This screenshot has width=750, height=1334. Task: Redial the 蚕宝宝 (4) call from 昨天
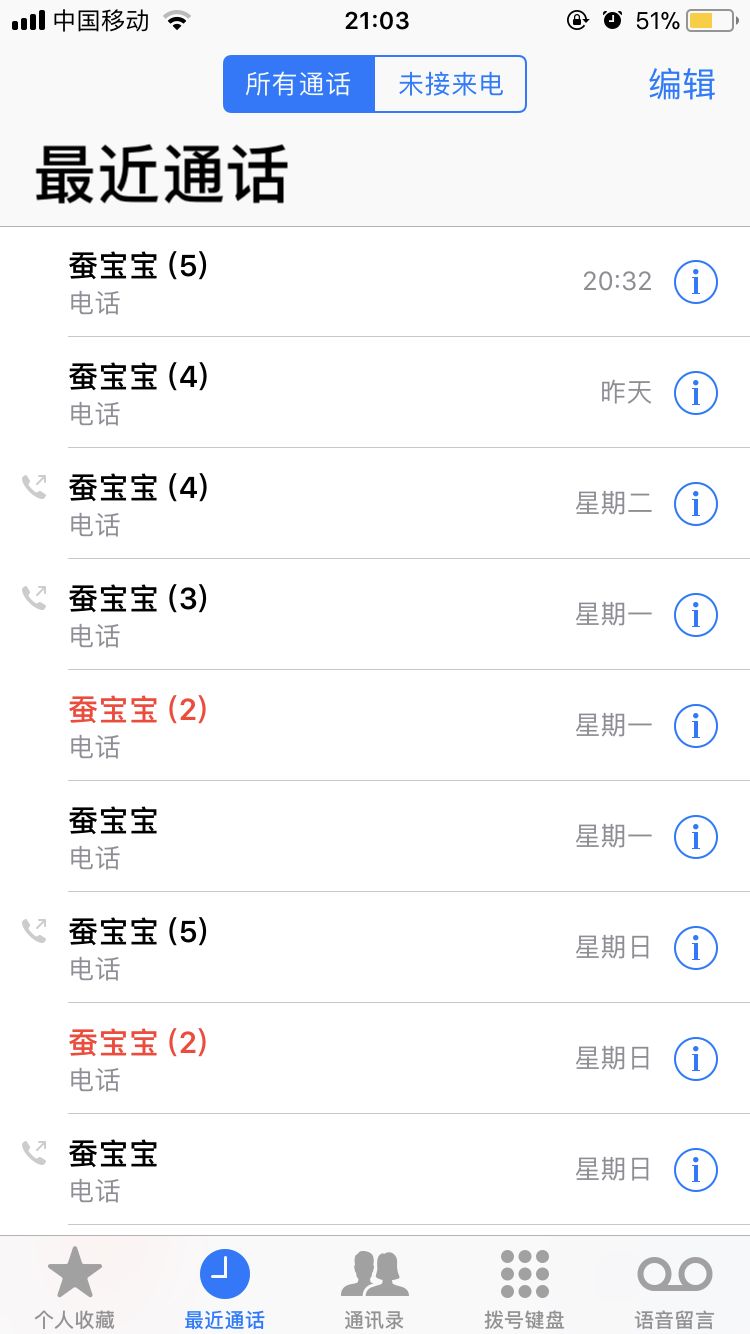tap(300, 393)
